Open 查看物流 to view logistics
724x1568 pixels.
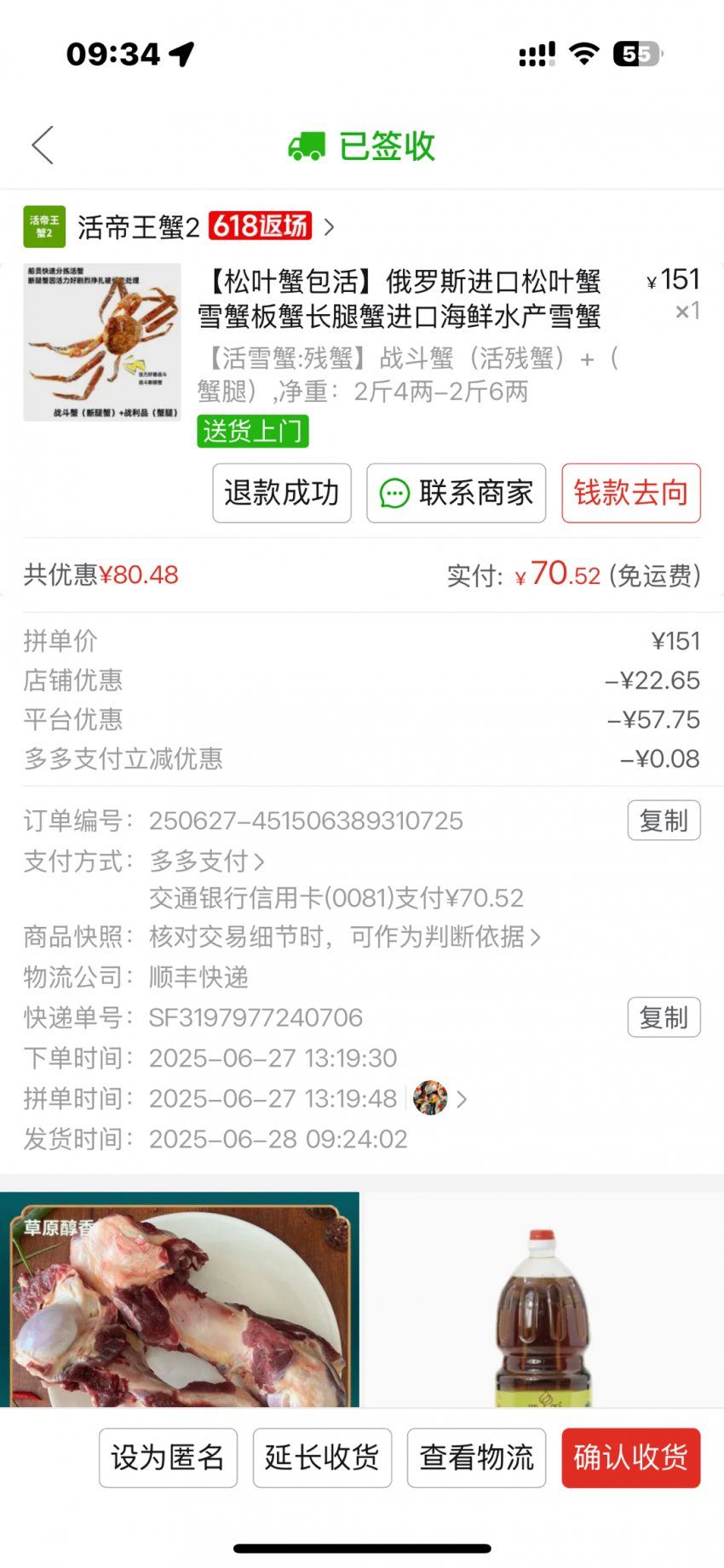(x=476, y=1458)
